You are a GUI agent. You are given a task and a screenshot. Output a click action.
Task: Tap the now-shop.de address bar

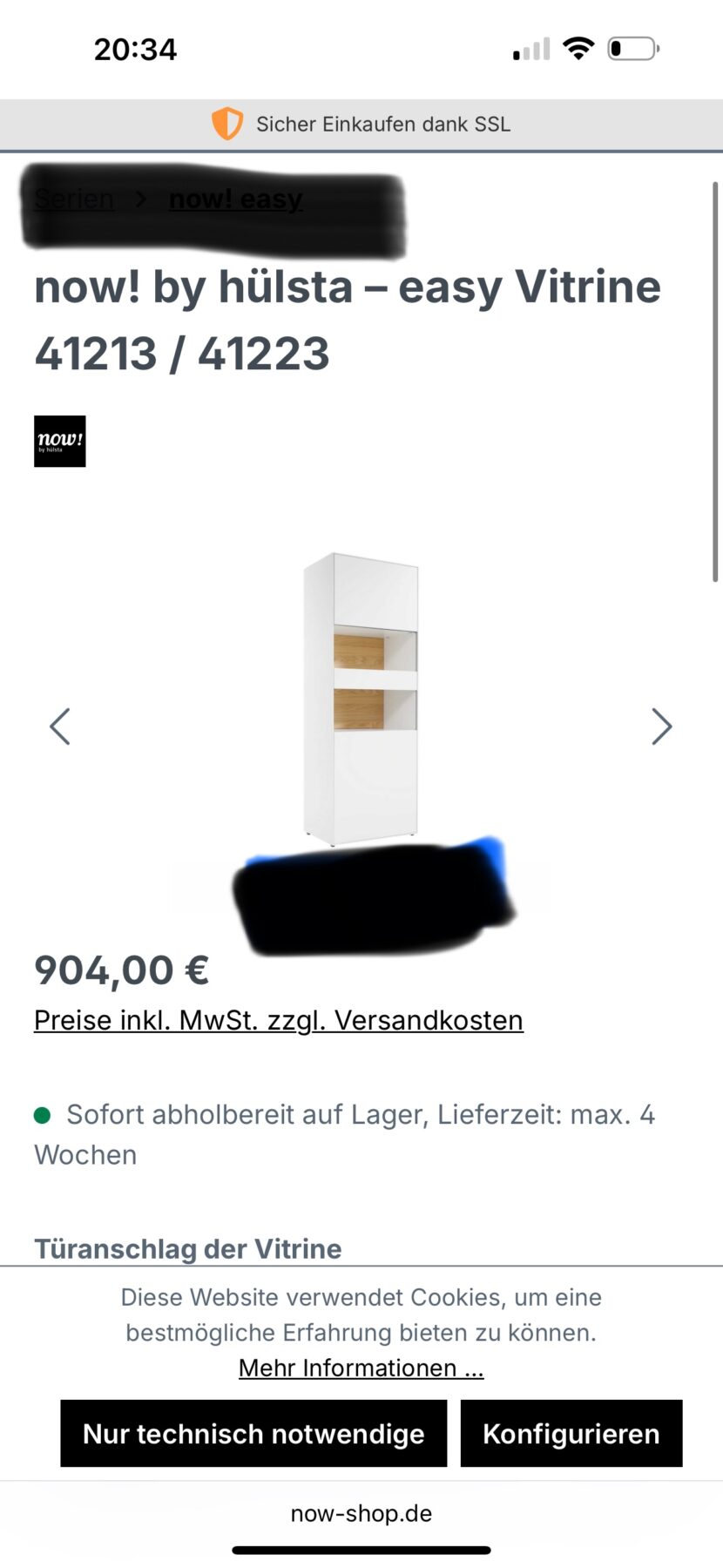[361, 1513]
